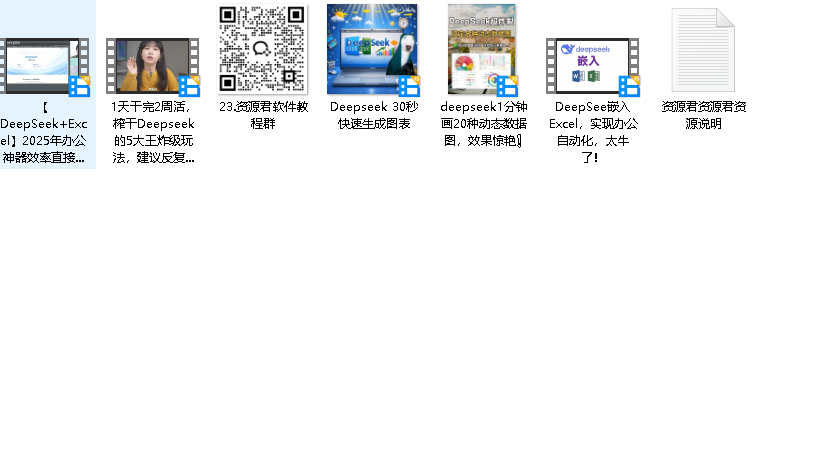The width and height of the screenshot is (813, 463).
Task: Open the 资源君资源说明 text document
Action: click(702, 50)
